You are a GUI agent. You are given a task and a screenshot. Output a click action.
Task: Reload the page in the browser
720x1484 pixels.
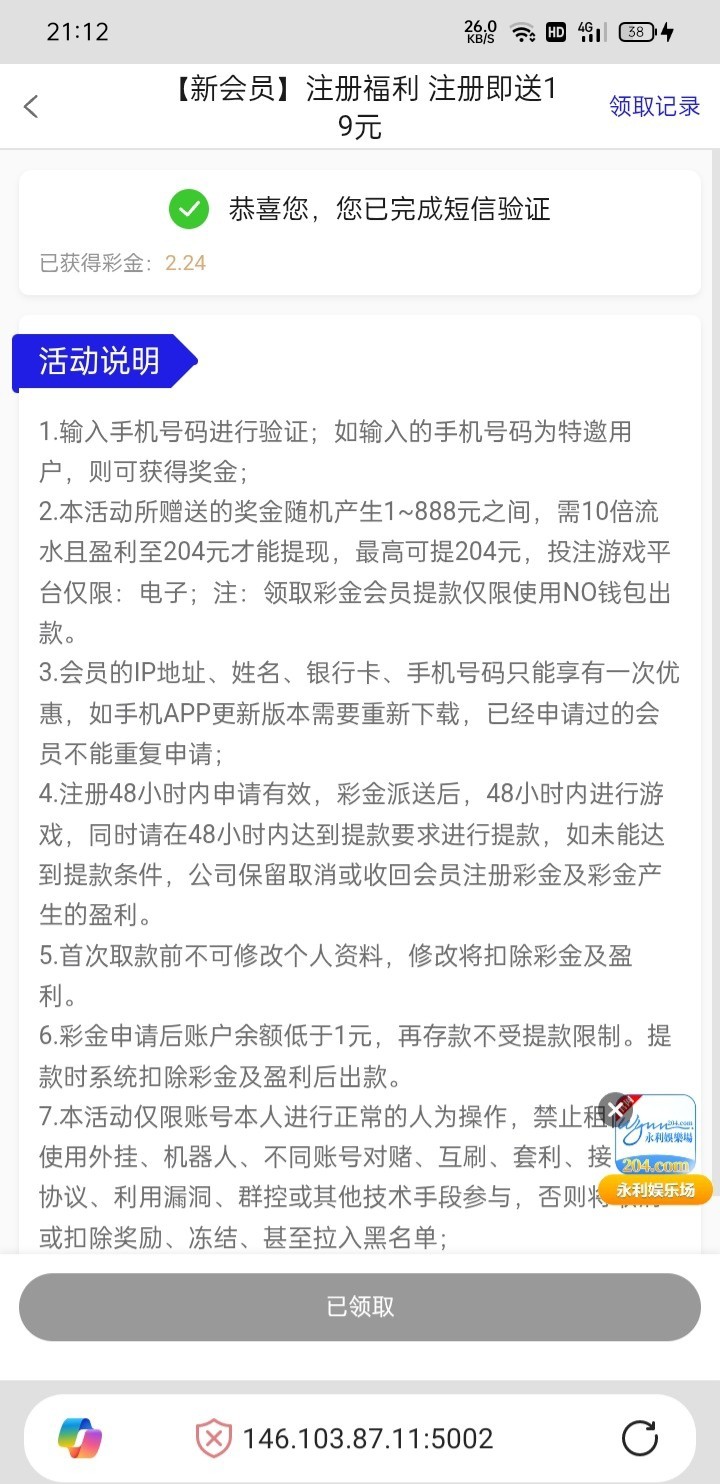pos(640,1439)
